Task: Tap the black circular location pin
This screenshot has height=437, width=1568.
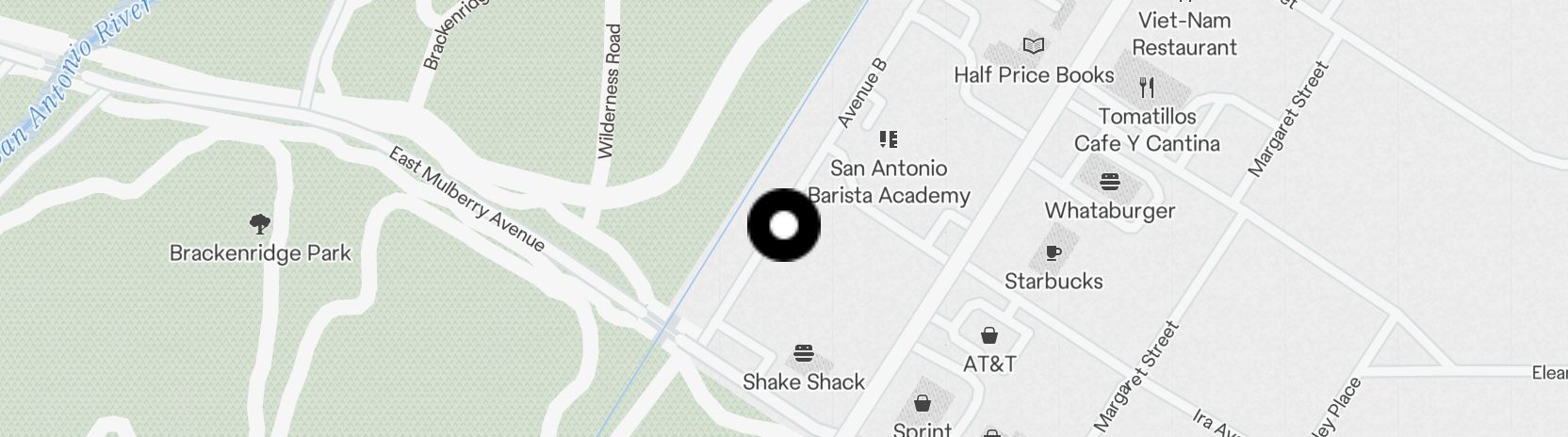Action: [x=784, y=226]
